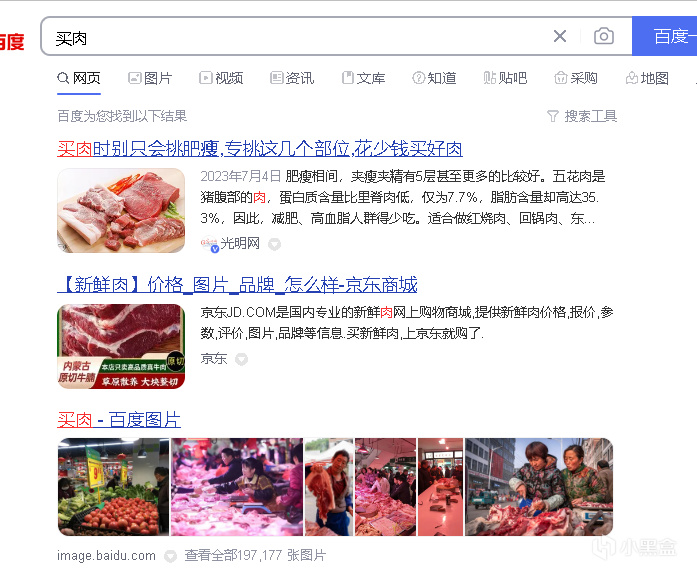Switch to the 视频 tab

pyautogui.click(x=221, y=78)
